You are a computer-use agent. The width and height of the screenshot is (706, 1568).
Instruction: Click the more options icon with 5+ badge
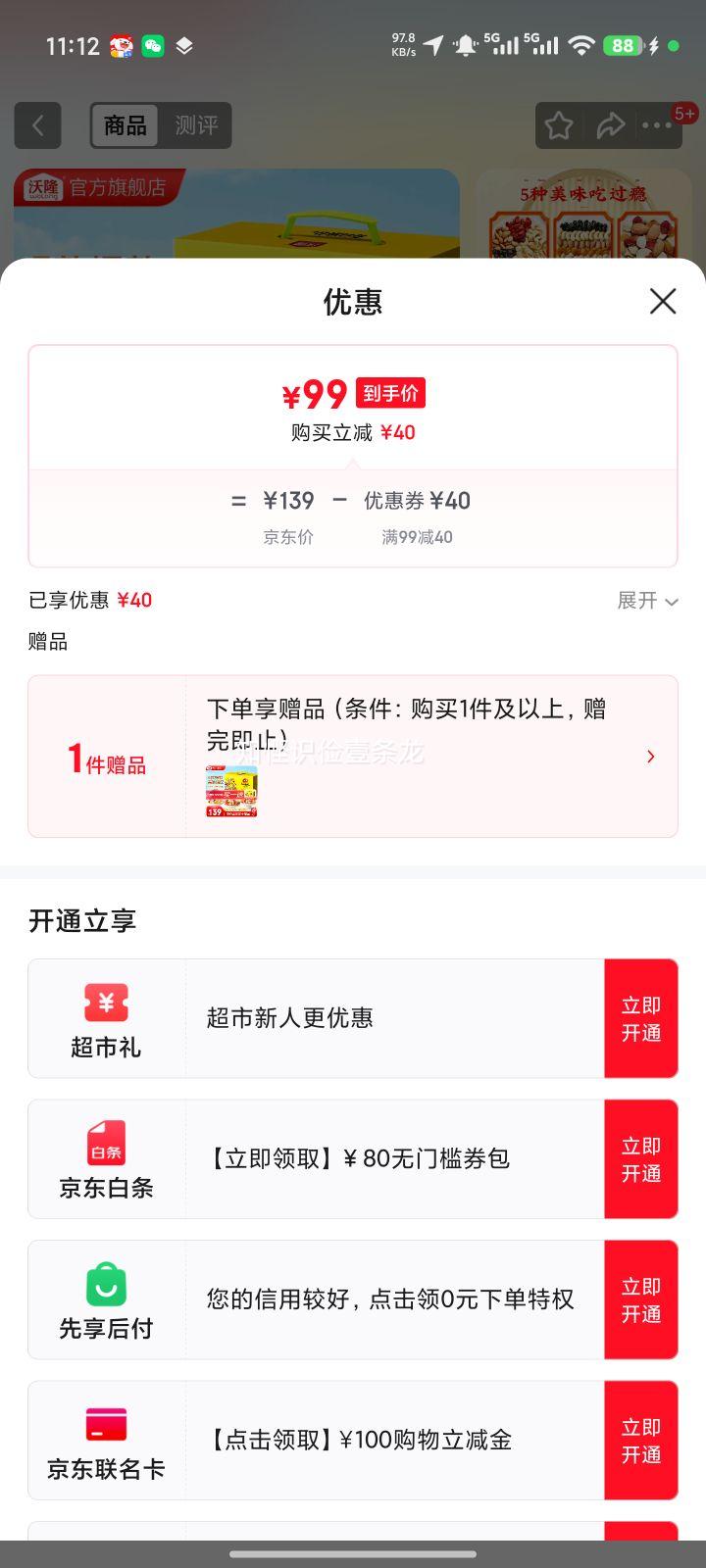[659, 125]
